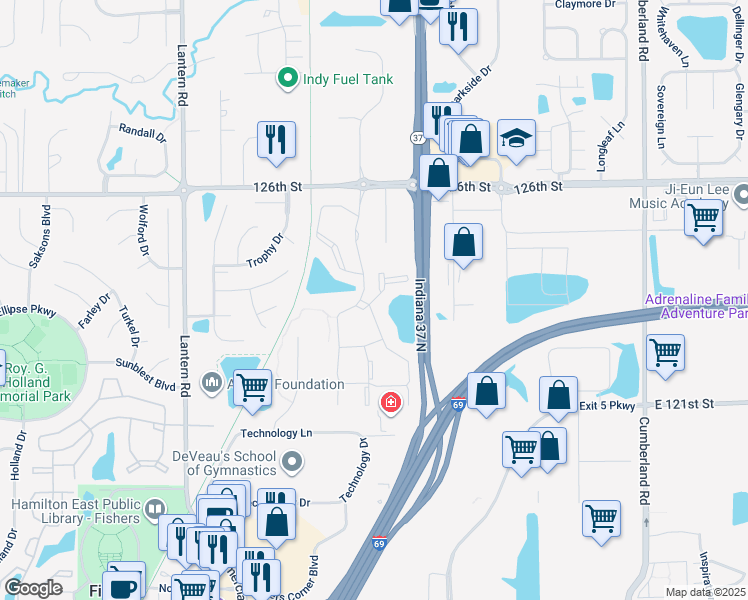This screenshot has height=600, width=748.
Task: Open the restaurant marker near Randall Dr
Action: [x=275, y=140]
